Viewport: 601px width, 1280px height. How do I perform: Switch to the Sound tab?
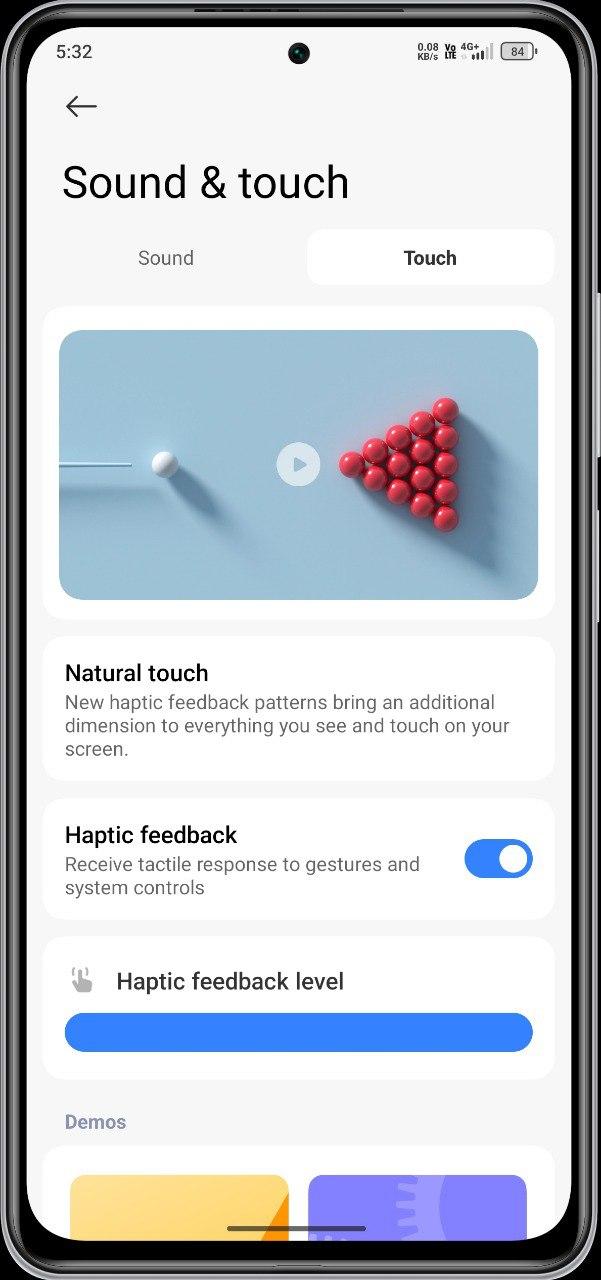[x=166, y=258]
